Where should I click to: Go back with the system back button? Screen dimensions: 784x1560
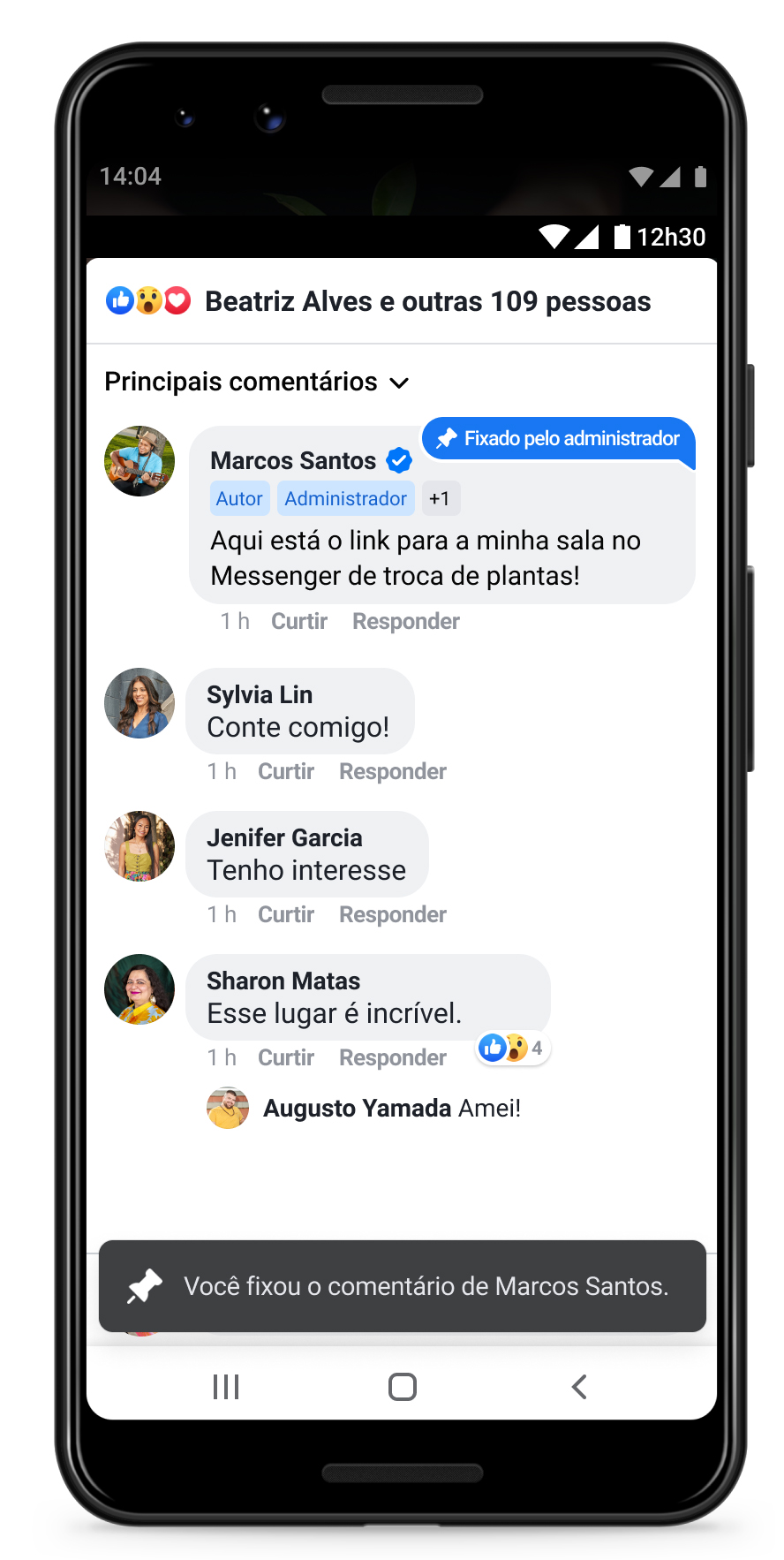[579, 1387]
